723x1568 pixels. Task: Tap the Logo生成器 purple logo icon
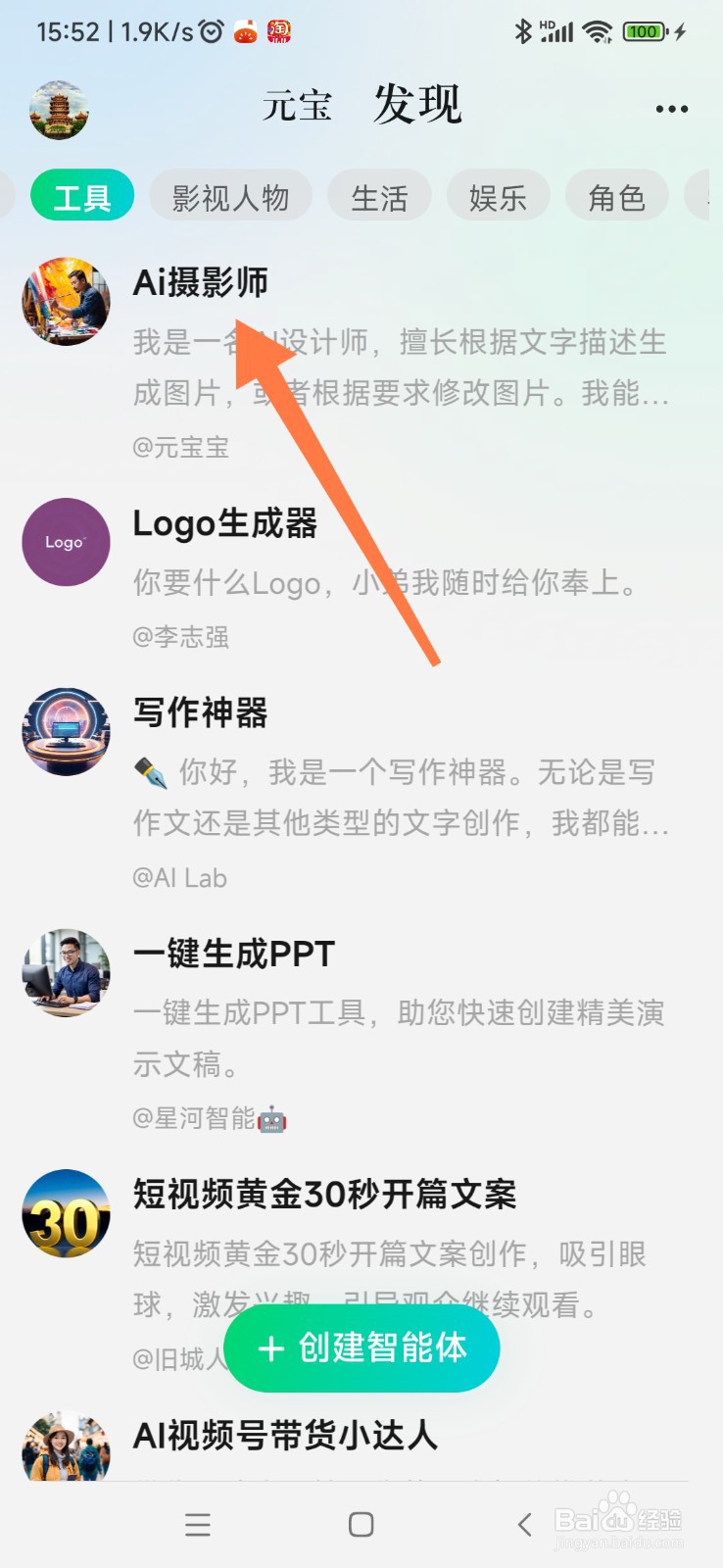click(x=65, y=542)
